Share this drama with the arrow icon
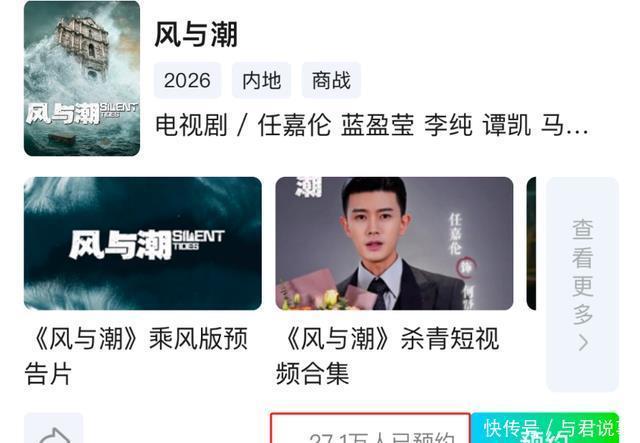The height and width of the screenshot is (443, 640). 53,432
